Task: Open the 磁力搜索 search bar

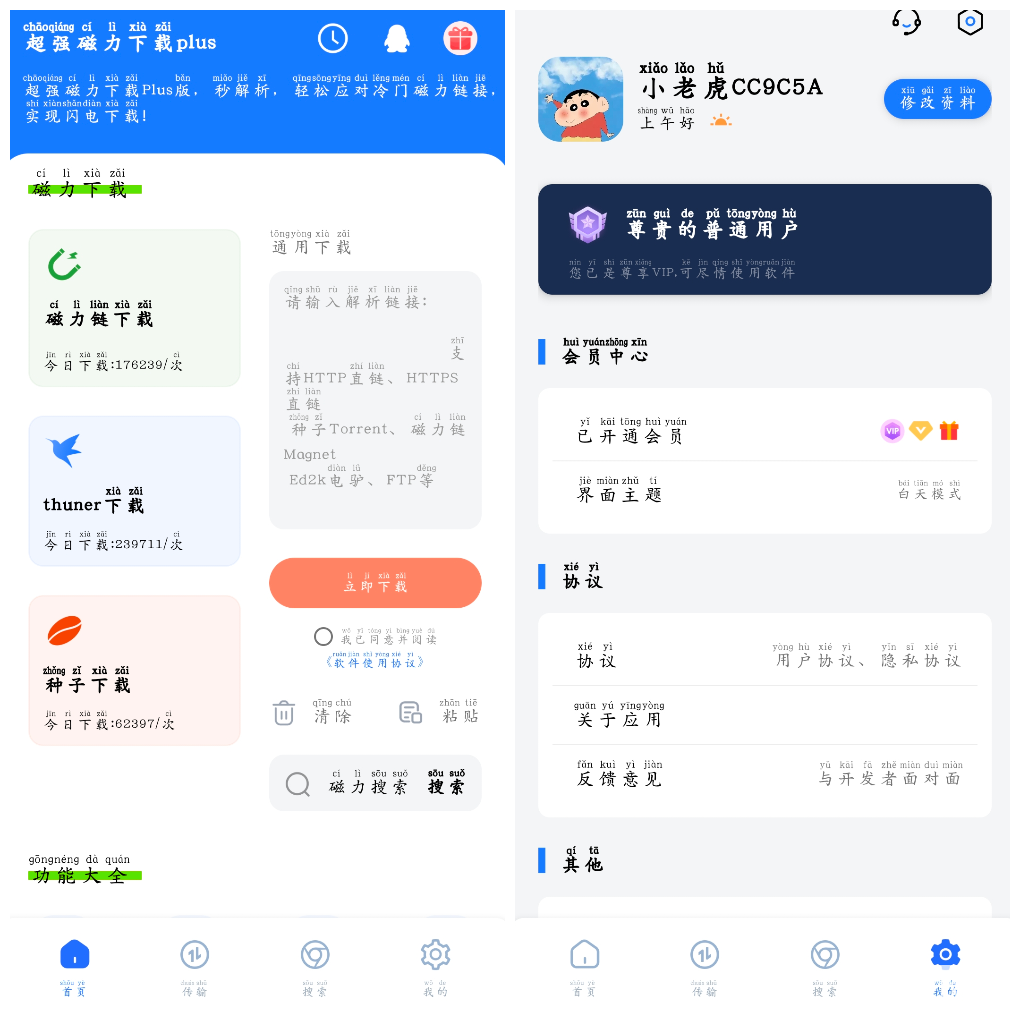Action: (x=375, y=783)
